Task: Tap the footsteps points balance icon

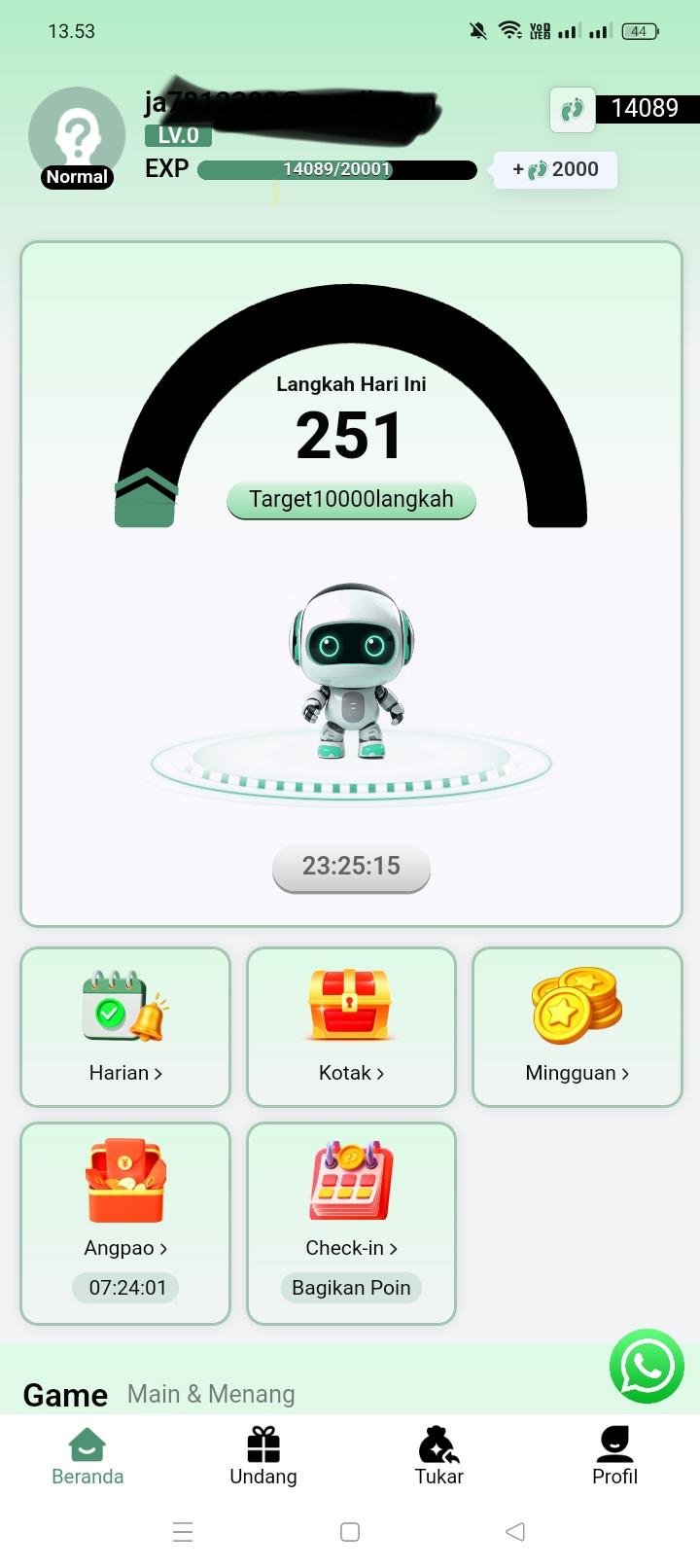Action: (573, 109)
